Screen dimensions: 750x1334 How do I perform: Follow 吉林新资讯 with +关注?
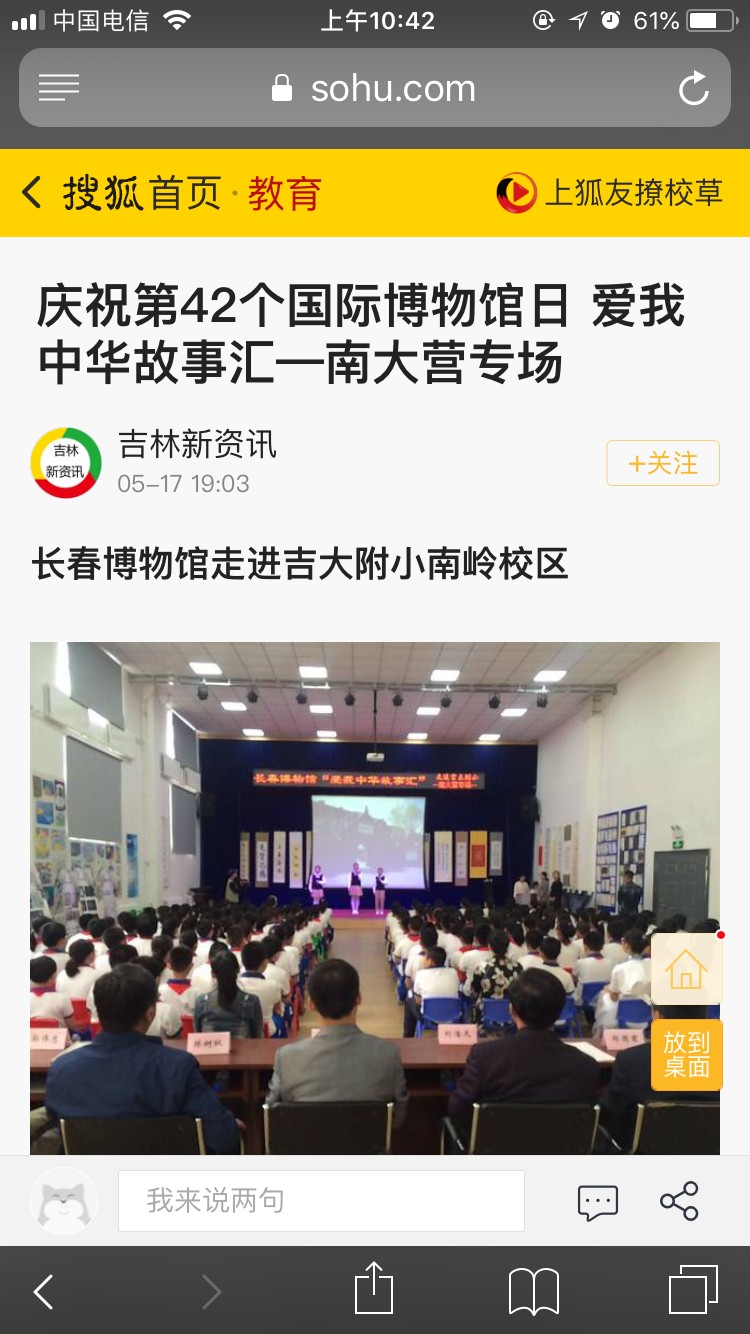click(x=662, y=463)
